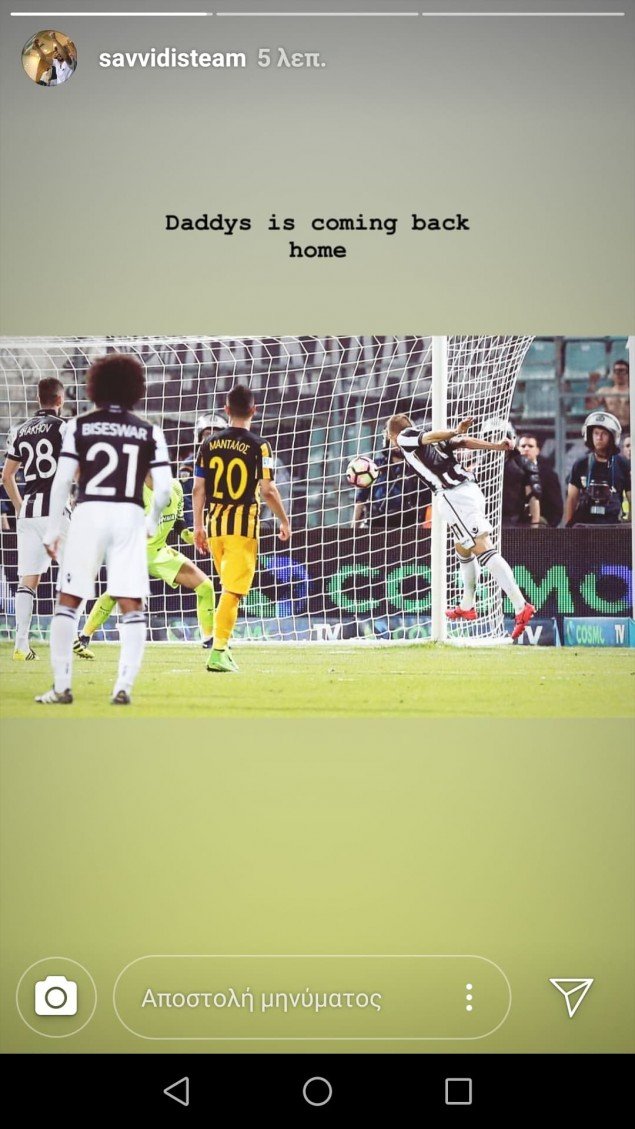Open savvidisteam profile picture
635x1129 pixels.
49,58
